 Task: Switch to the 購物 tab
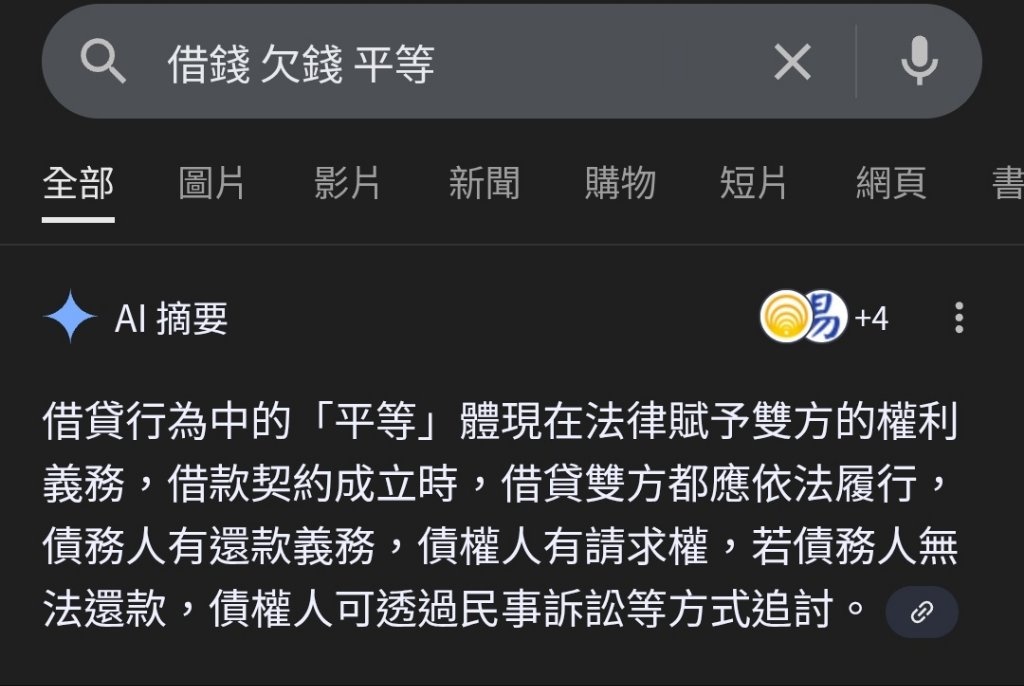[x=620, y=184]
